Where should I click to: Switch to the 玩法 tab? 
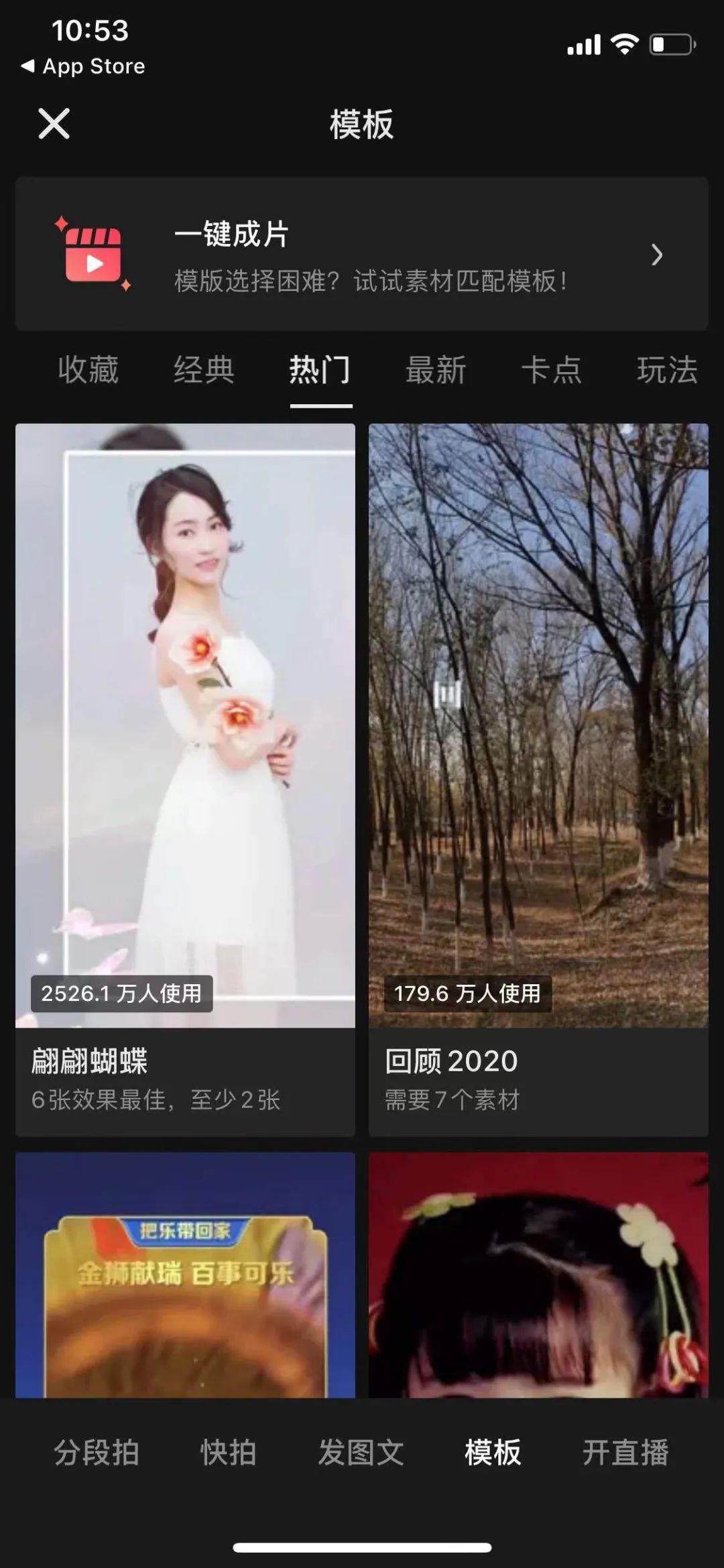tap(667, 370)
